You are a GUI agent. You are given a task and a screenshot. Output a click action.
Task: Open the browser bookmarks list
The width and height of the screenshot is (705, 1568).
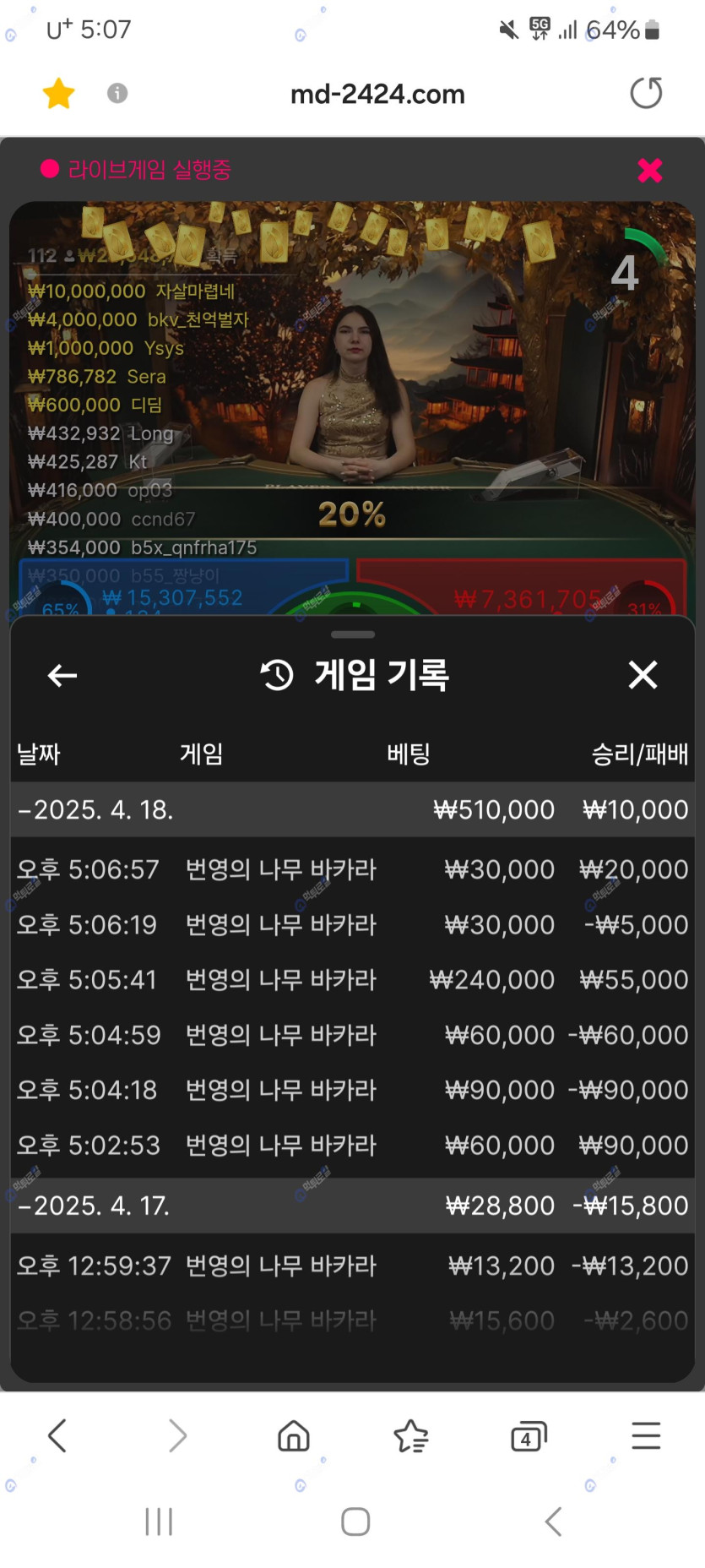pyautogui.click(x=411, y=1435)
